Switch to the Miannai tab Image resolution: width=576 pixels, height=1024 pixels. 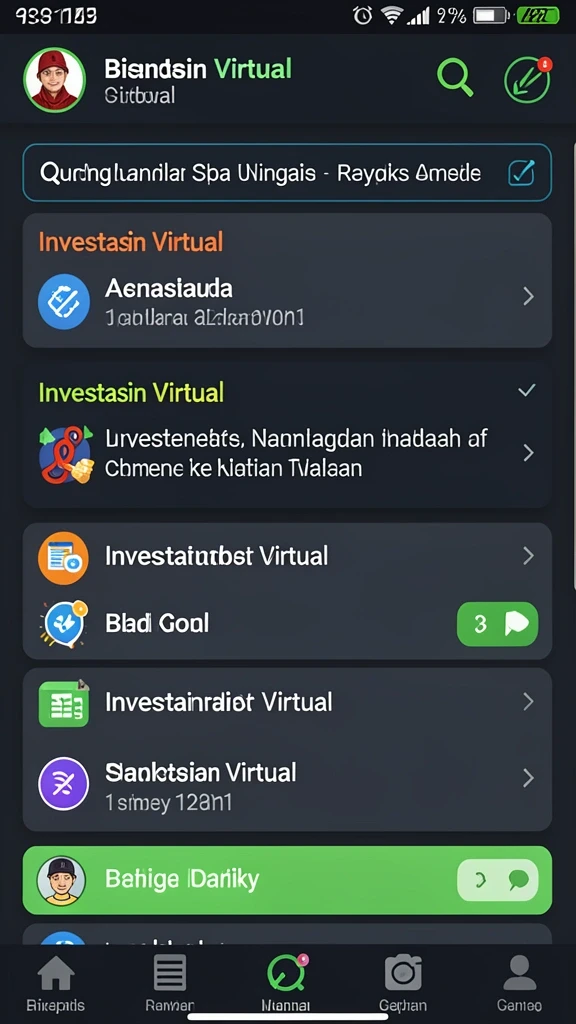coord(286,982)
